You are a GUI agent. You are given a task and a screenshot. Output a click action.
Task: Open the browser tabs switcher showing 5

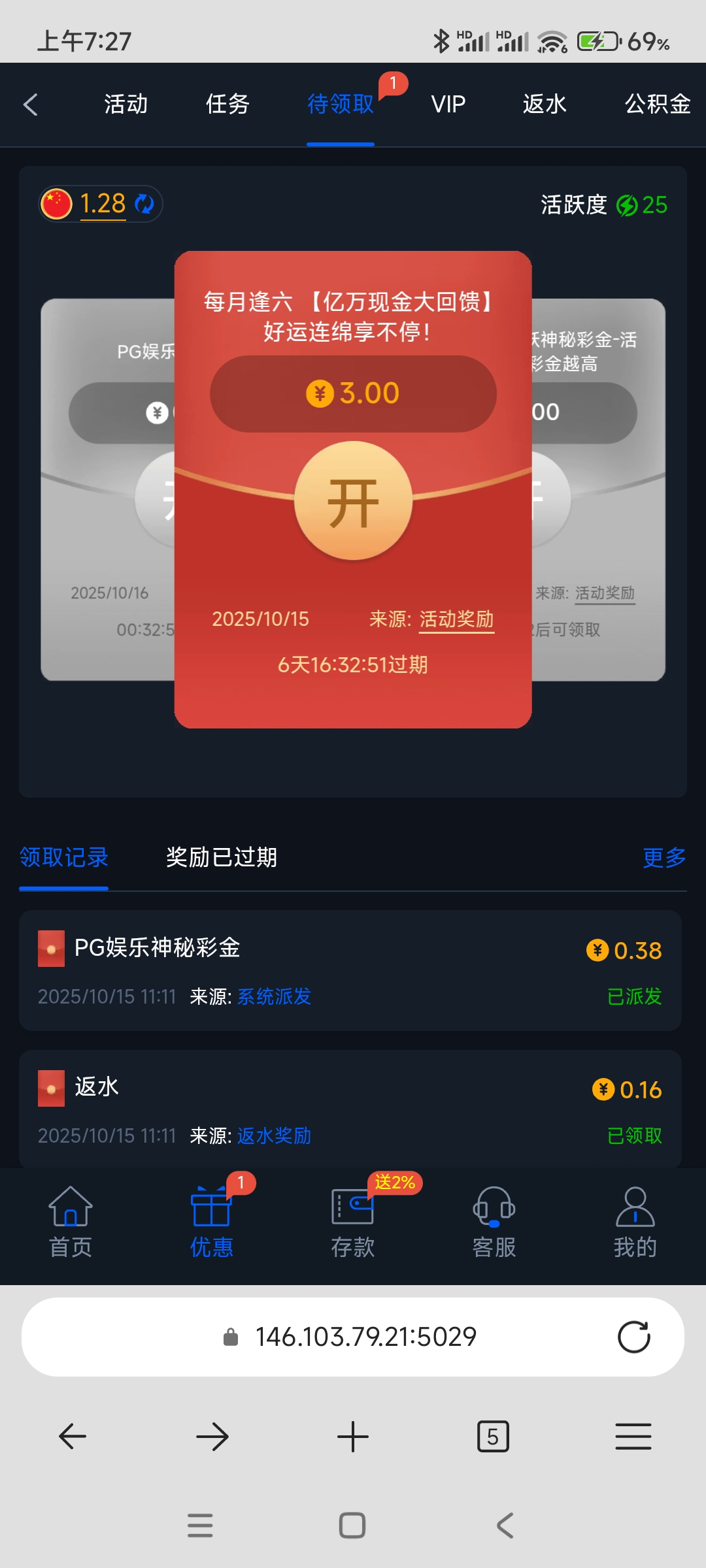pyautogui.click(x=493, y=1437)
